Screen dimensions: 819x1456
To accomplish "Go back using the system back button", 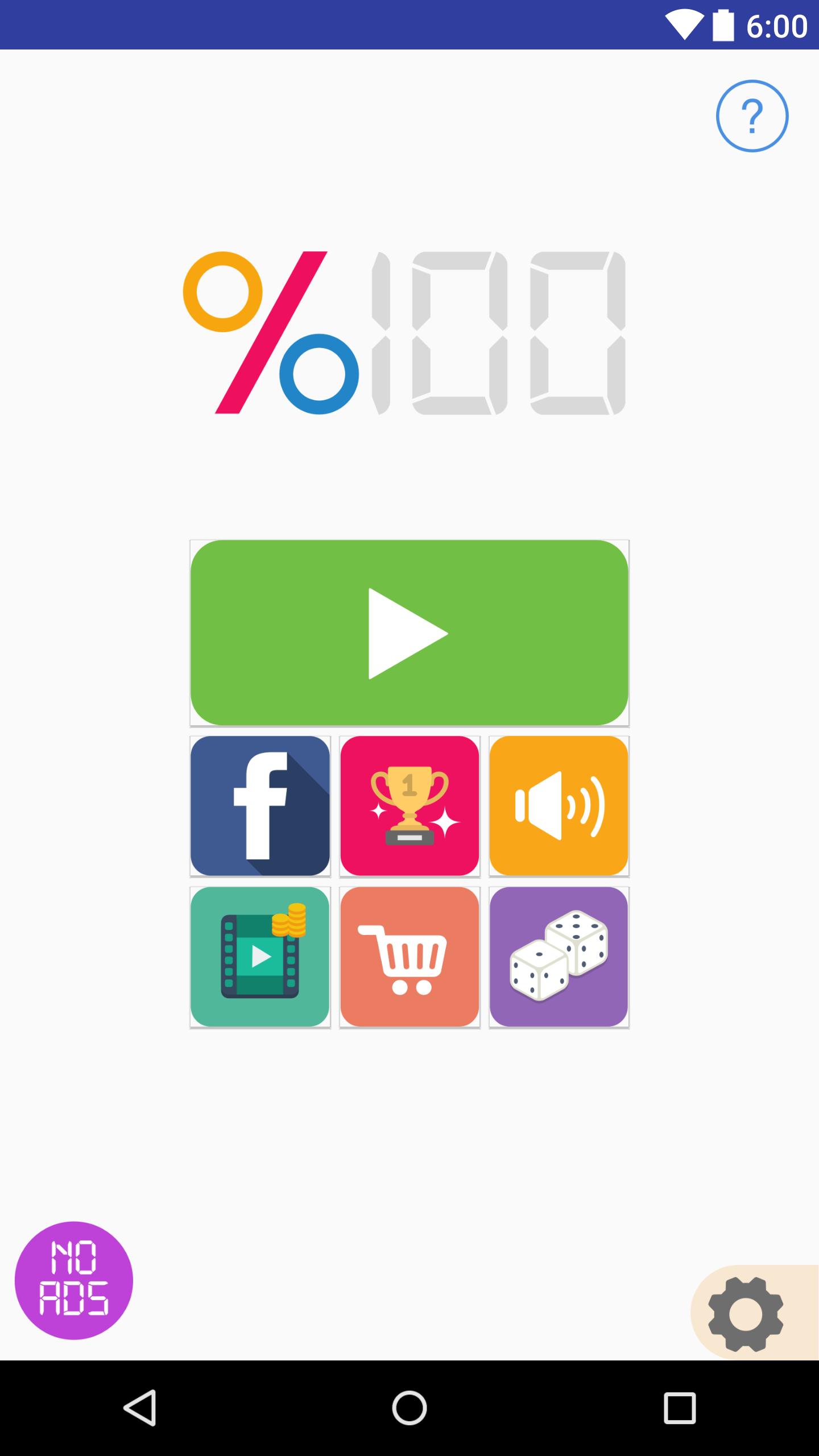I will point(139,1408).
